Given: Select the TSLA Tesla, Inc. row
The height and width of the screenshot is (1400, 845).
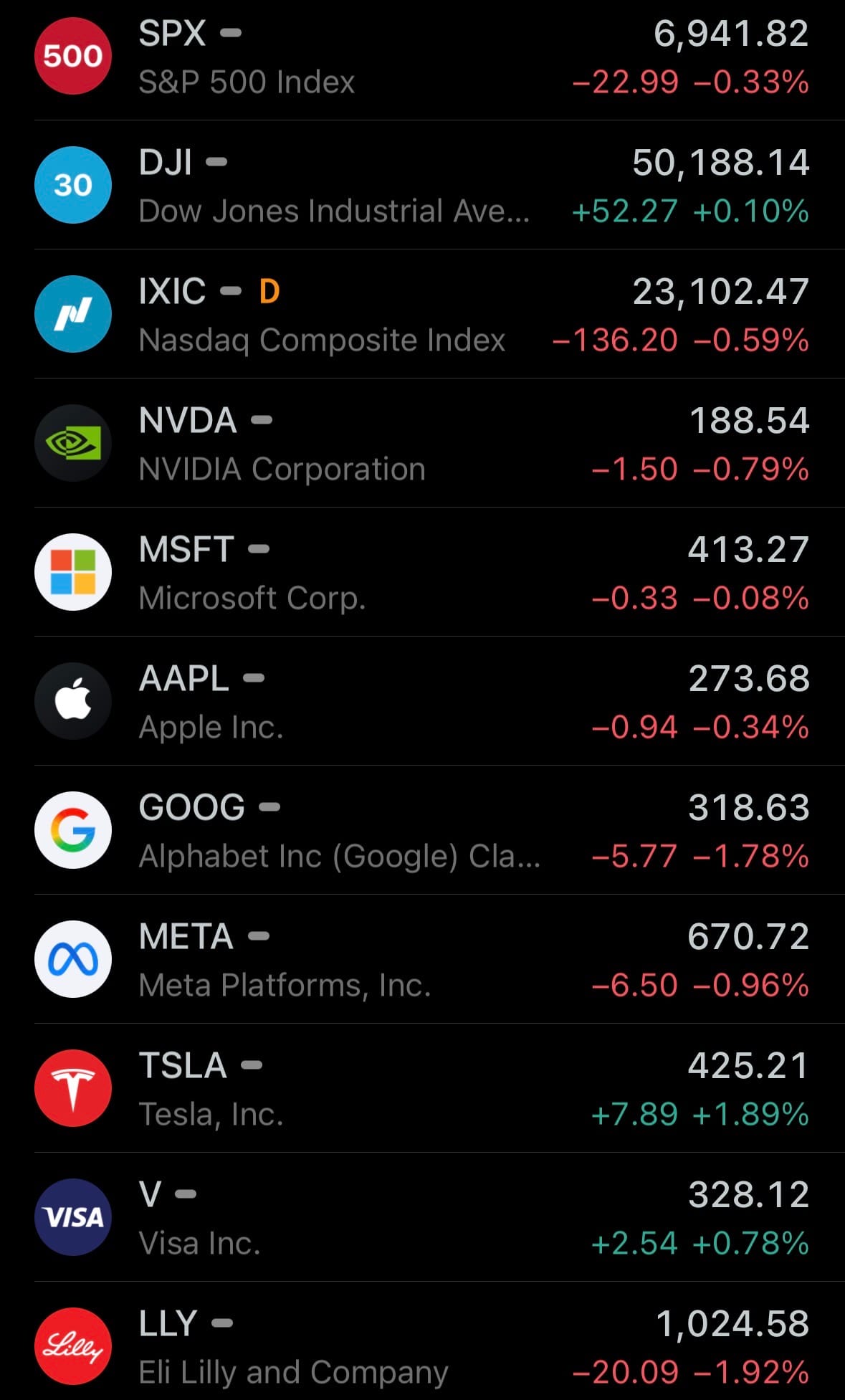Looking at the screenshot, I should [422, 1090].
